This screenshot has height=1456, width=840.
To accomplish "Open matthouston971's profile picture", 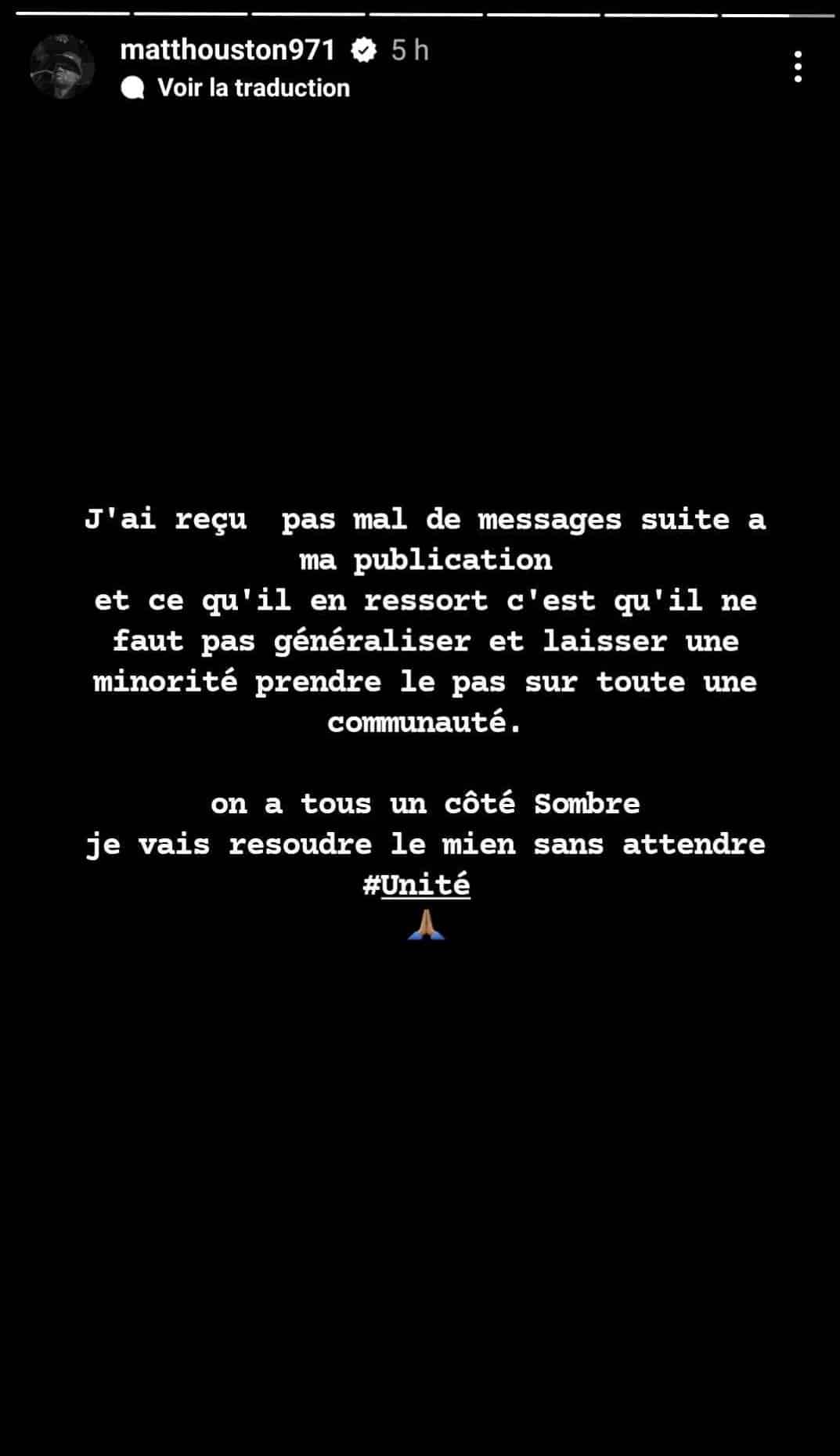I will 62,67.
